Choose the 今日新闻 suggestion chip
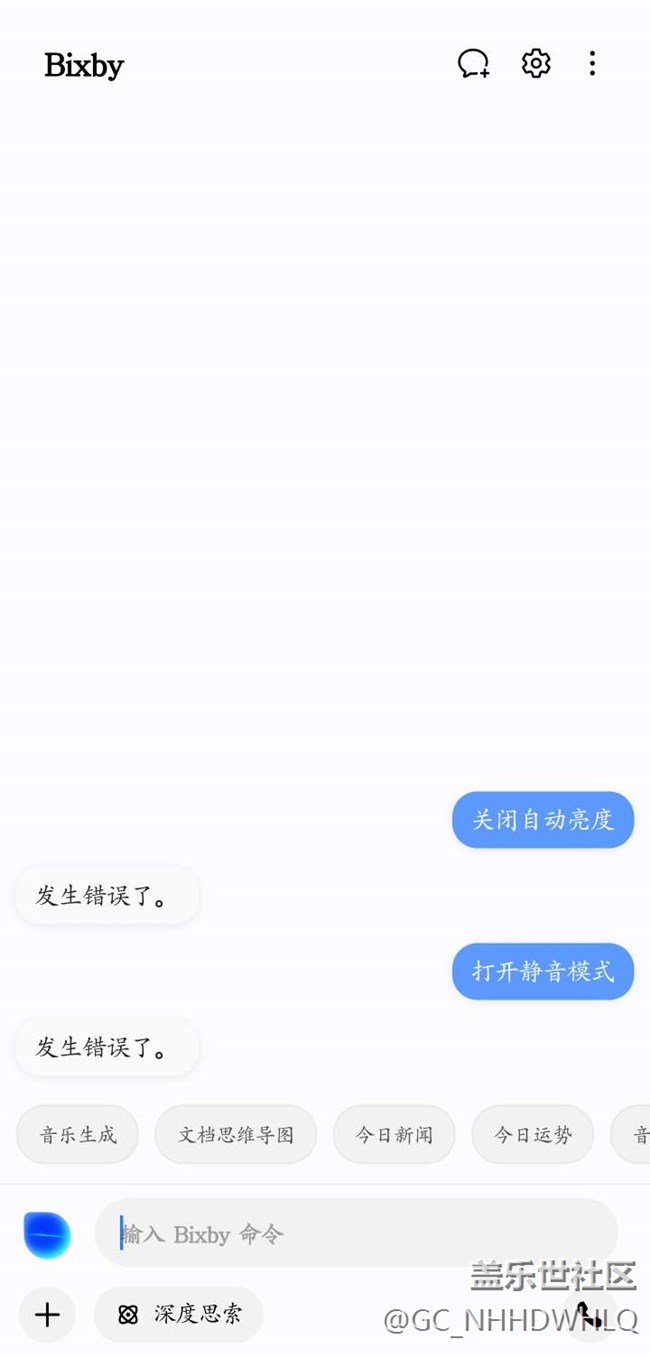650x1358 pixels. pyautogui.click(x=394, y=1135)
